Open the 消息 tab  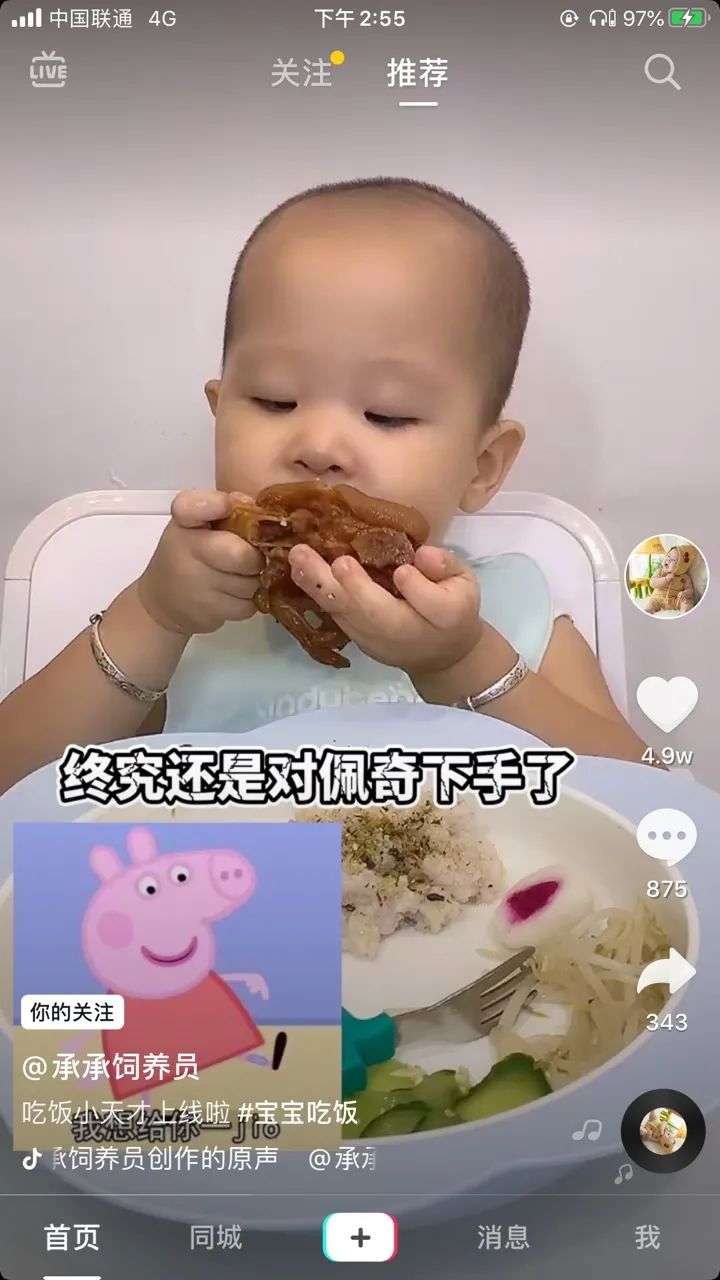tap(503, 1237)
